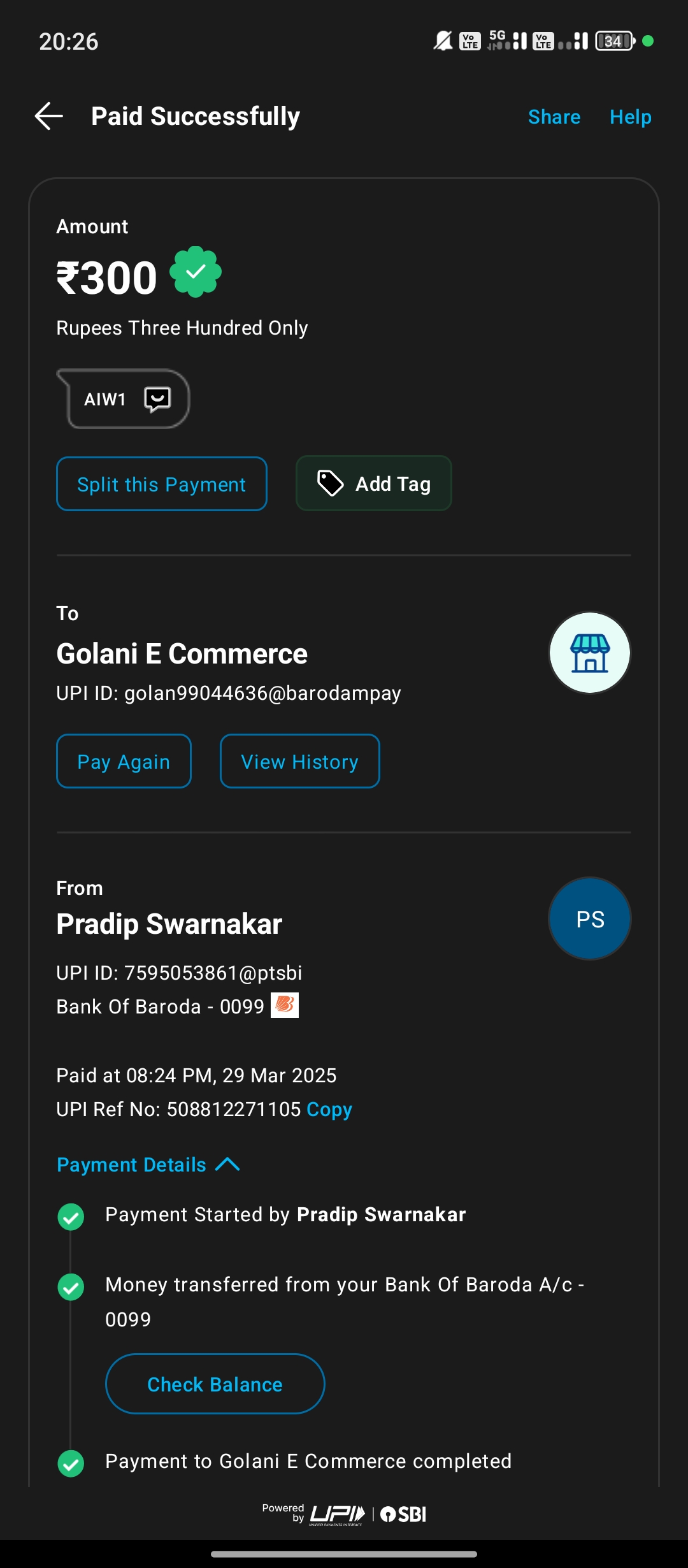Tap Split this Payment
688x1568 pixels.
(161, 484)
